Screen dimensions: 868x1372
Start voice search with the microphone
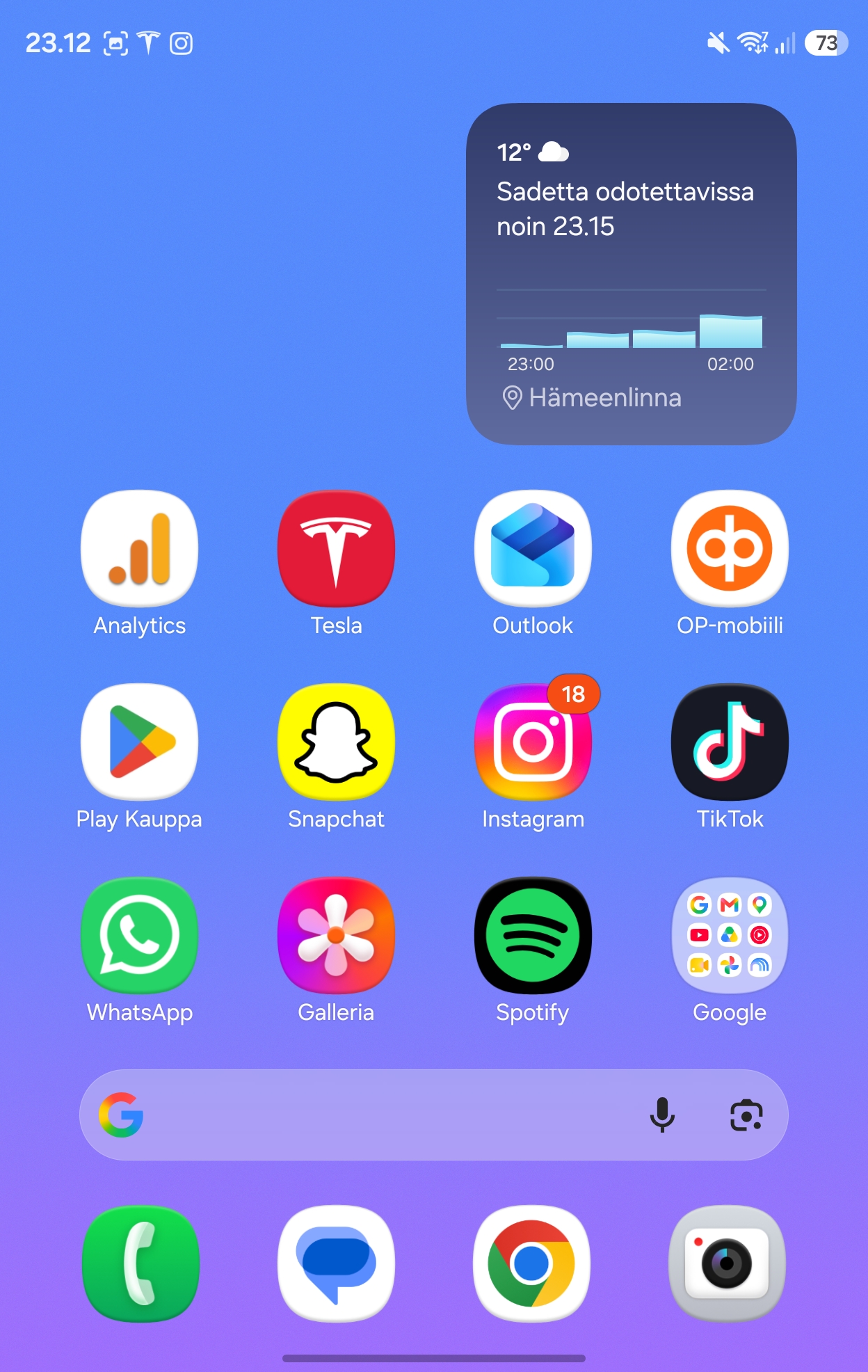click(662, 1115)
